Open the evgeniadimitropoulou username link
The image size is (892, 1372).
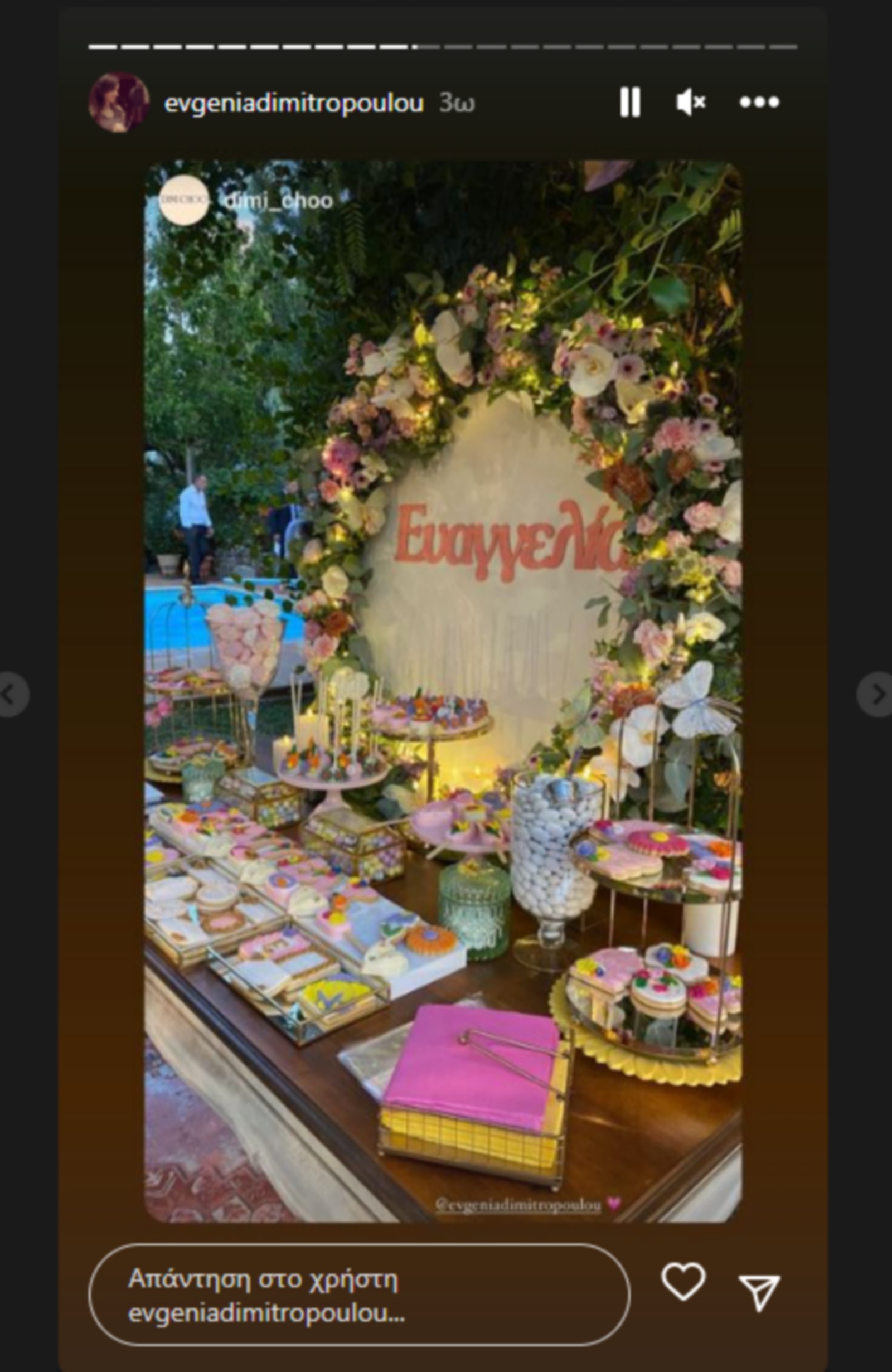(293, 103)
